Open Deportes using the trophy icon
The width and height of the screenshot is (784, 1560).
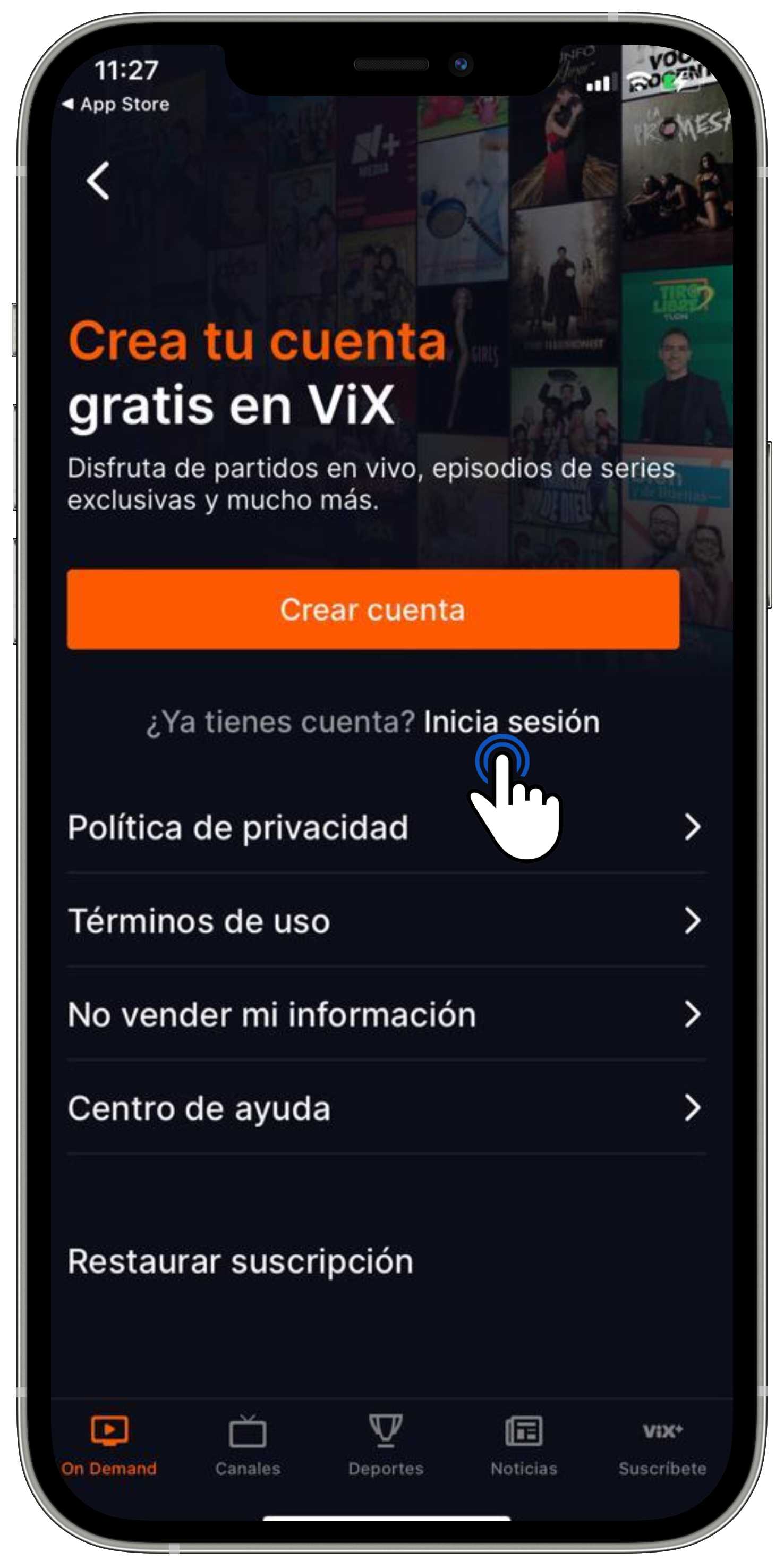tap(387, 1430)
